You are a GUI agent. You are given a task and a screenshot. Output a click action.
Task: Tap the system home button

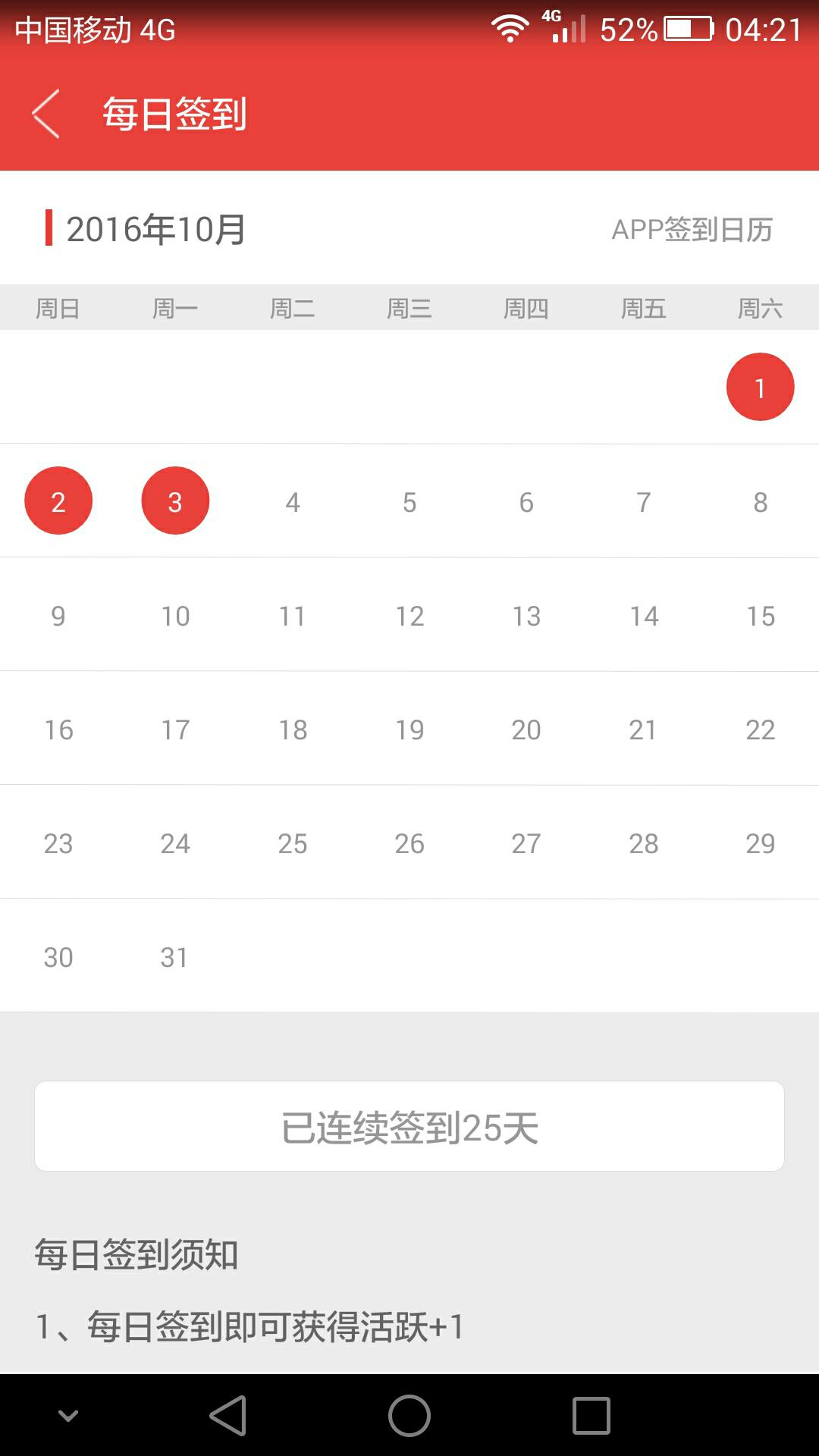pyautogui.click(x=409, y=1416)
